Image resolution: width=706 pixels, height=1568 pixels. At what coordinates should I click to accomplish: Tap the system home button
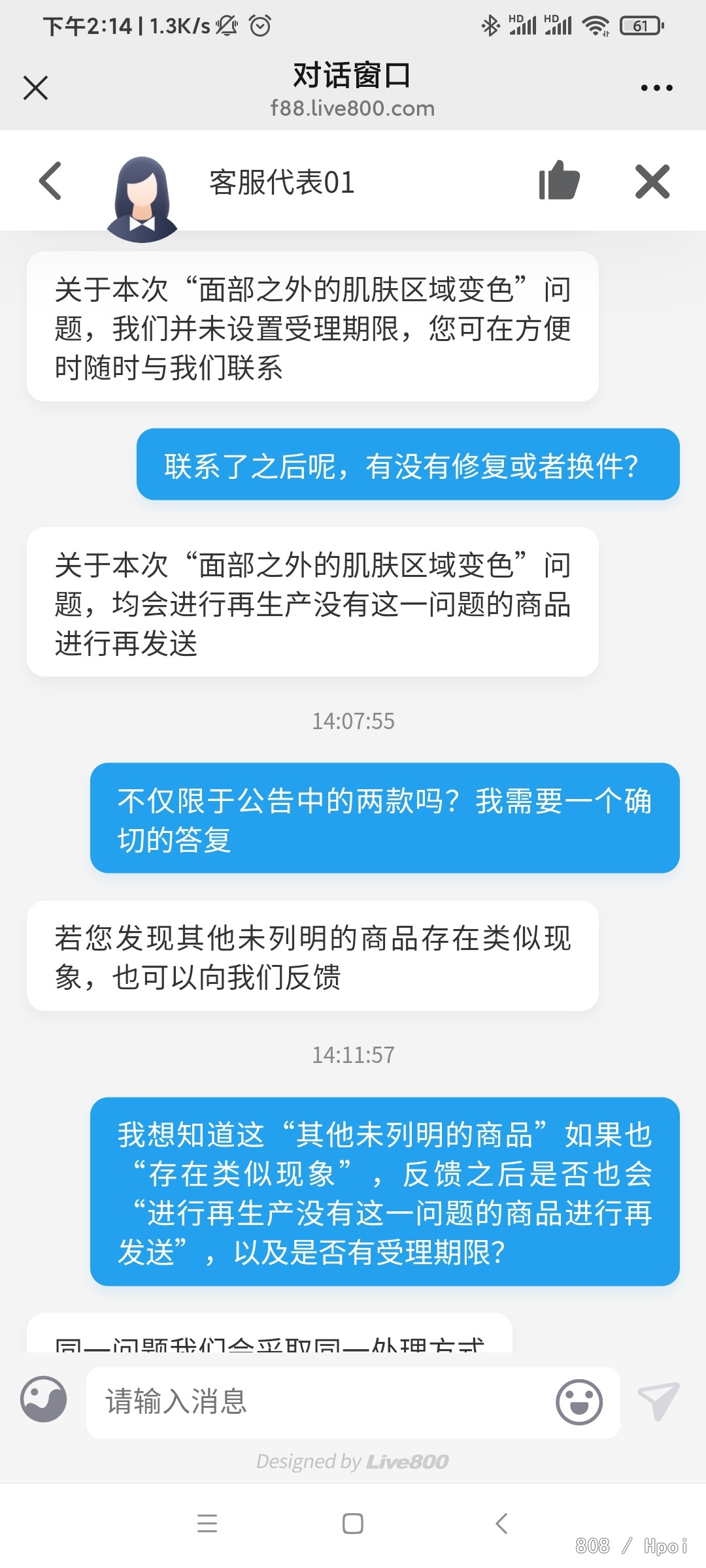[x=353, y=1524]
